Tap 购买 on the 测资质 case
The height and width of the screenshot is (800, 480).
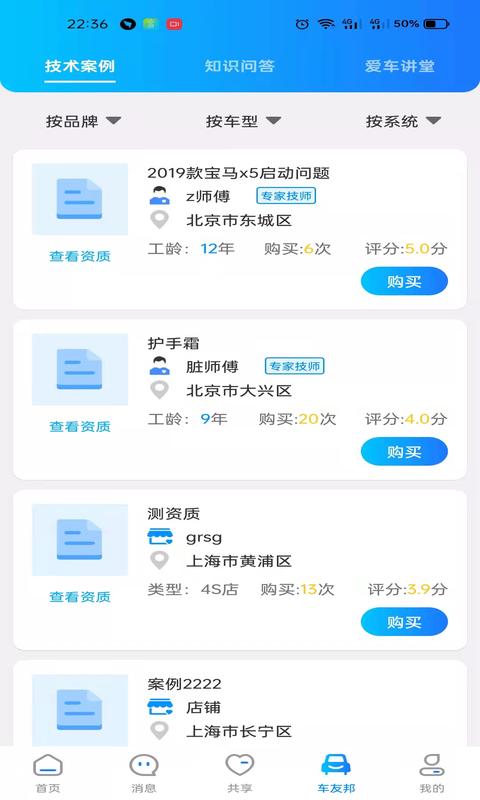point(404,622)
